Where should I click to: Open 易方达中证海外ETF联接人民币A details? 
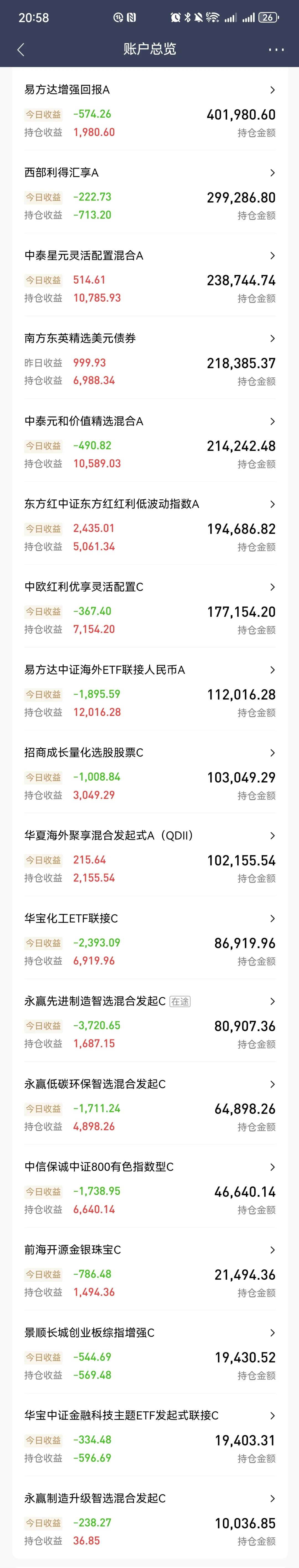pyautogui.click(x=149, y=689)
